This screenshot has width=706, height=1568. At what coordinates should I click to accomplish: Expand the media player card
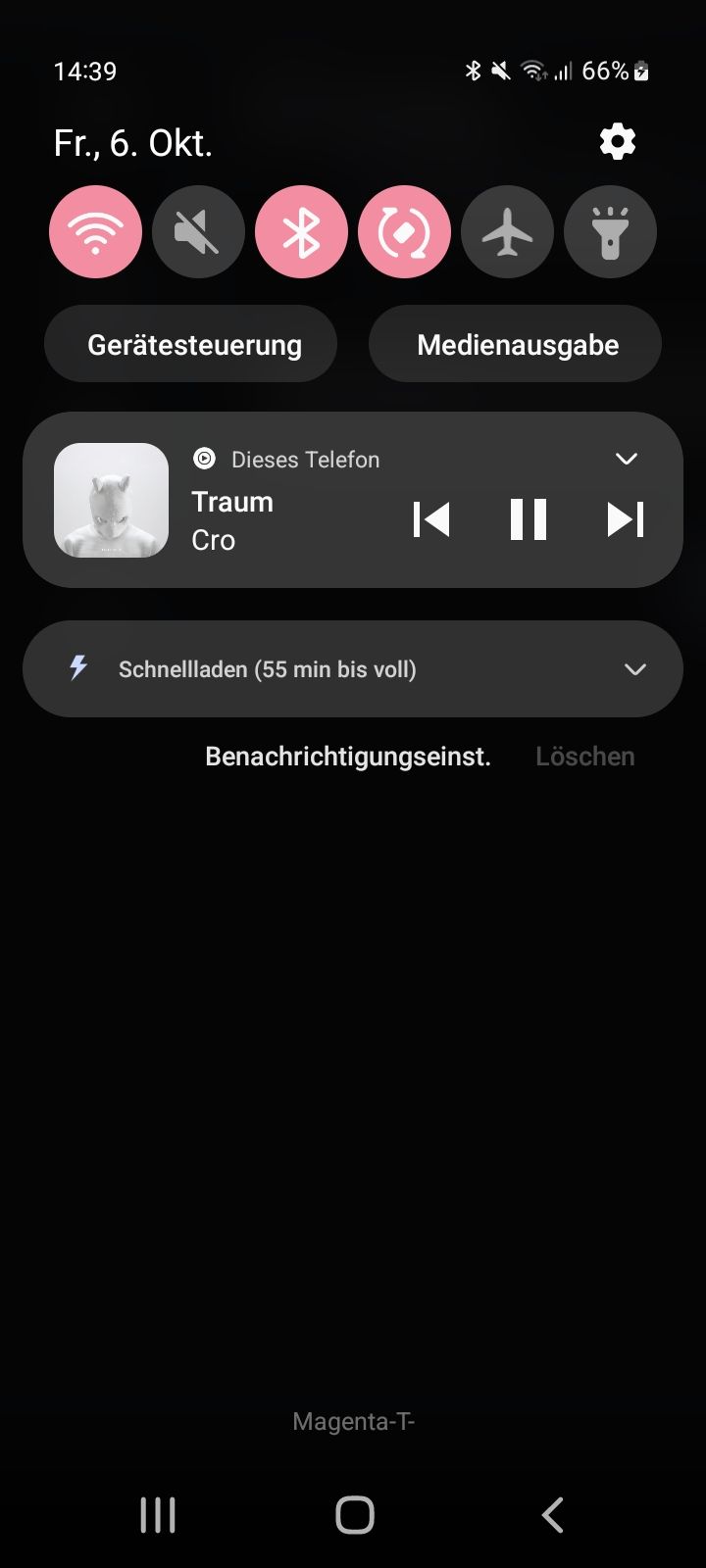627,459
